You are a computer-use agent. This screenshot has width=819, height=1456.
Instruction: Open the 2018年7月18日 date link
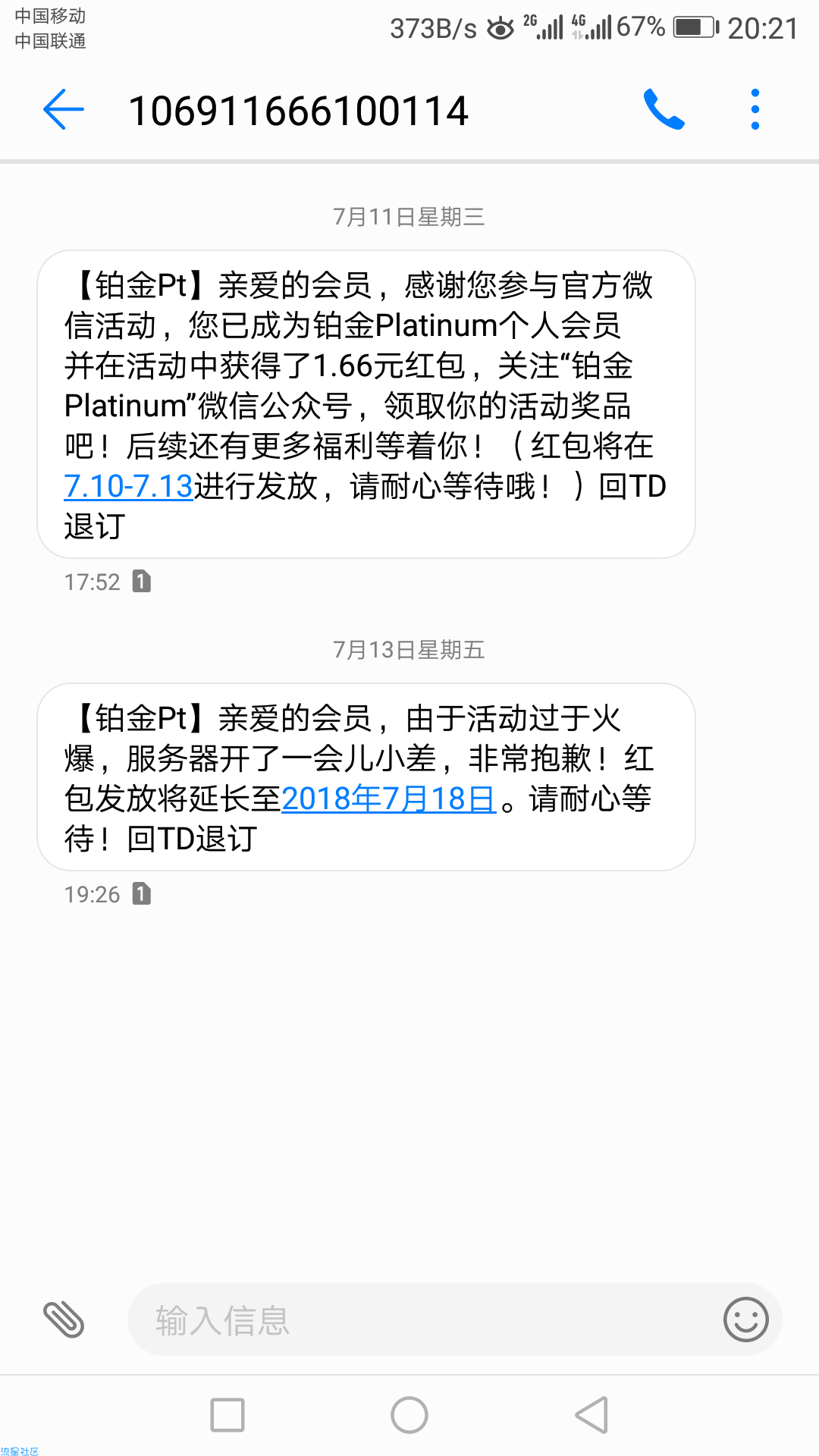point(389,799)
